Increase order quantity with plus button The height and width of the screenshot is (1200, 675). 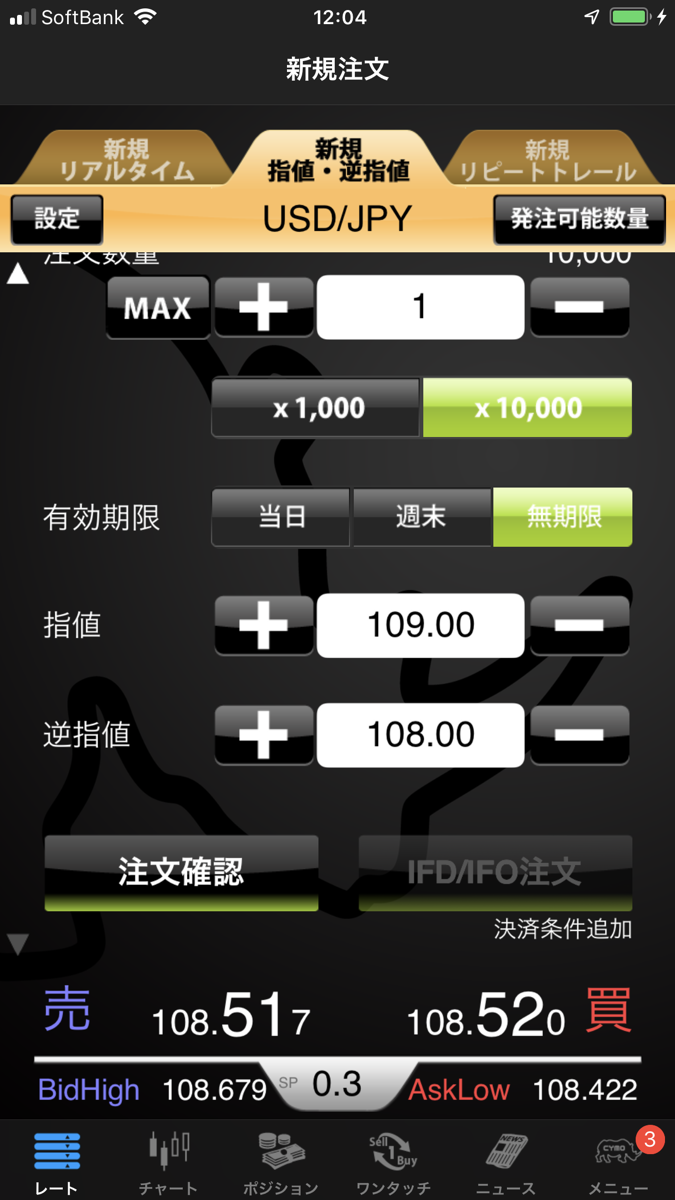264,307
